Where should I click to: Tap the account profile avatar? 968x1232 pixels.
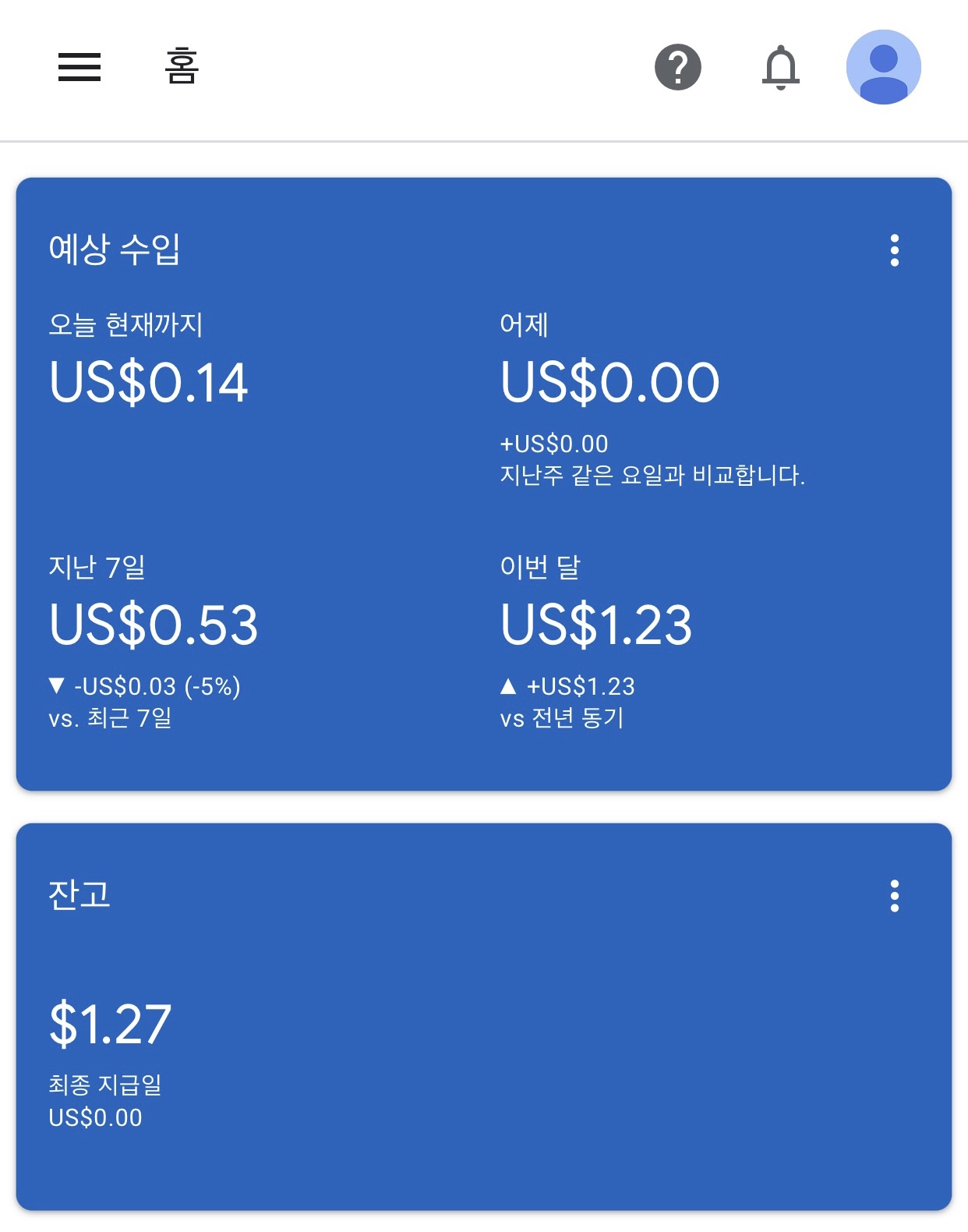tap(883, 67)
